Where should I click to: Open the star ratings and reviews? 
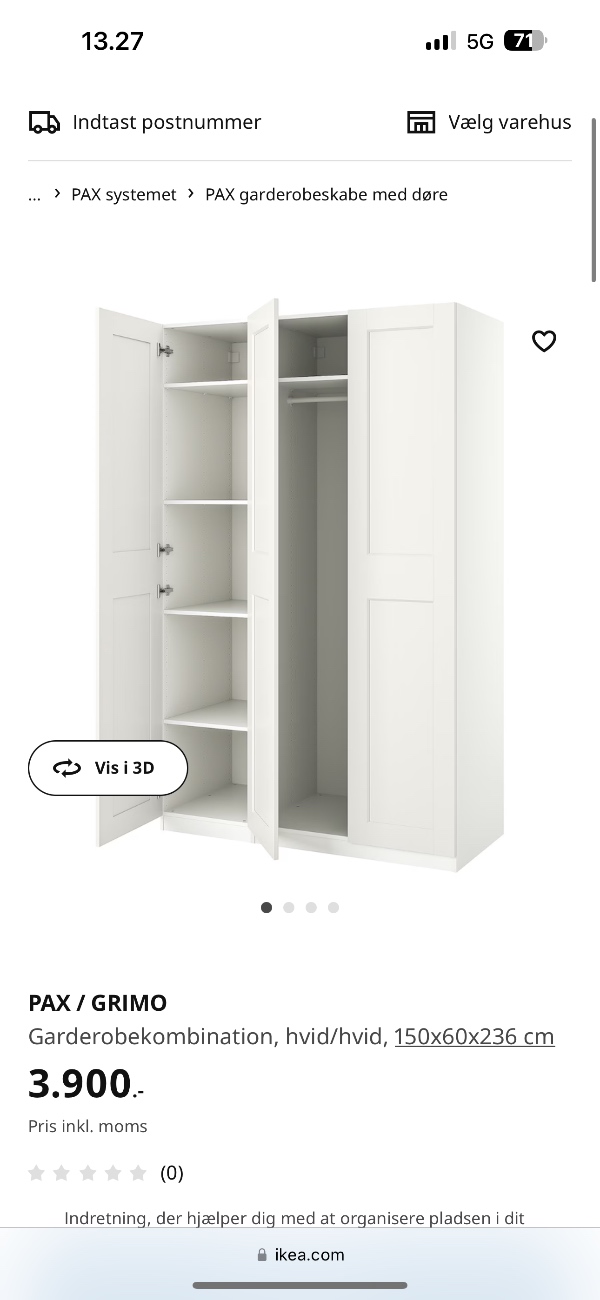[105, 1173]
